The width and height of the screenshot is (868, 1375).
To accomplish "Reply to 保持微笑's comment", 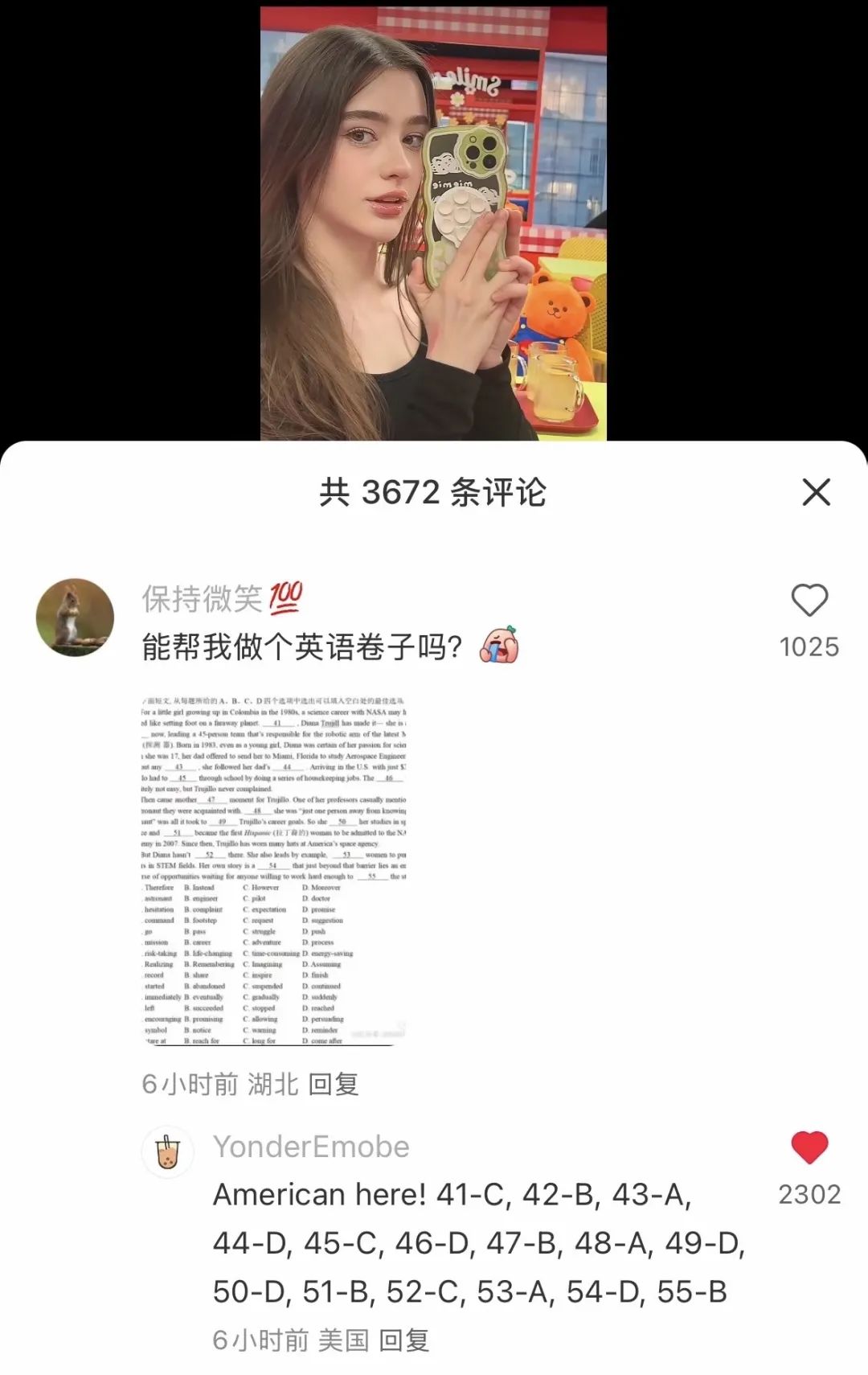I will [334, 1084].
